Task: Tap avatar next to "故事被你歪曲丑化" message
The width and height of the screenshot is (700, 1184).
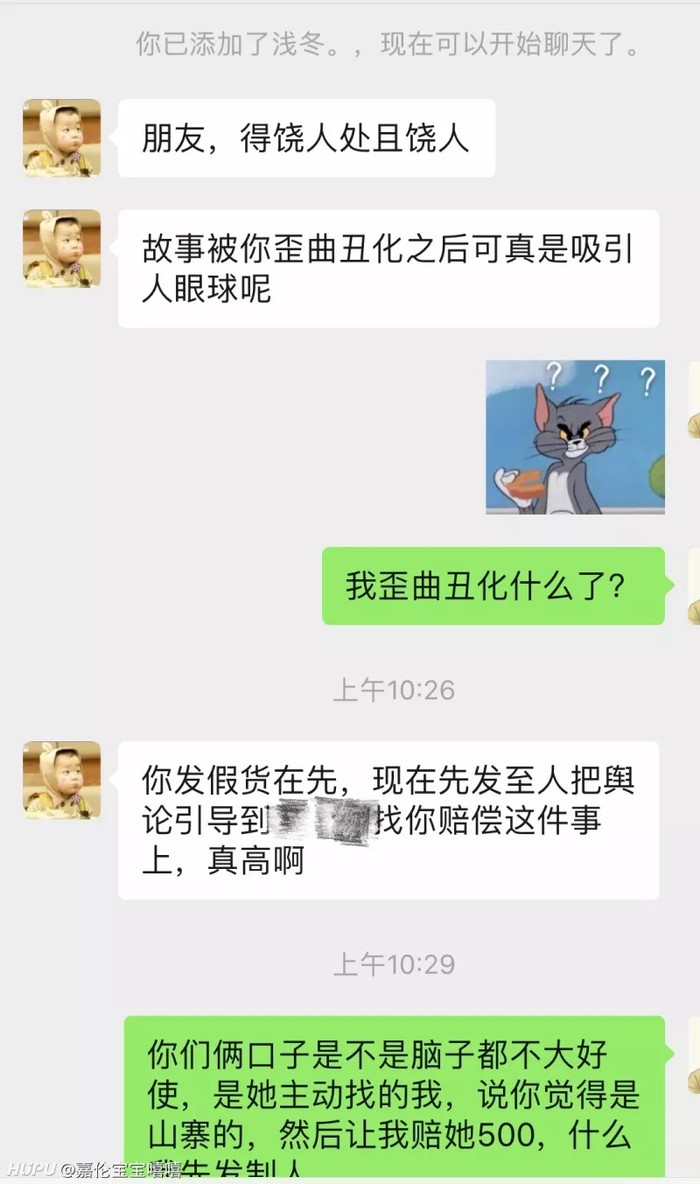Action: 62,248
